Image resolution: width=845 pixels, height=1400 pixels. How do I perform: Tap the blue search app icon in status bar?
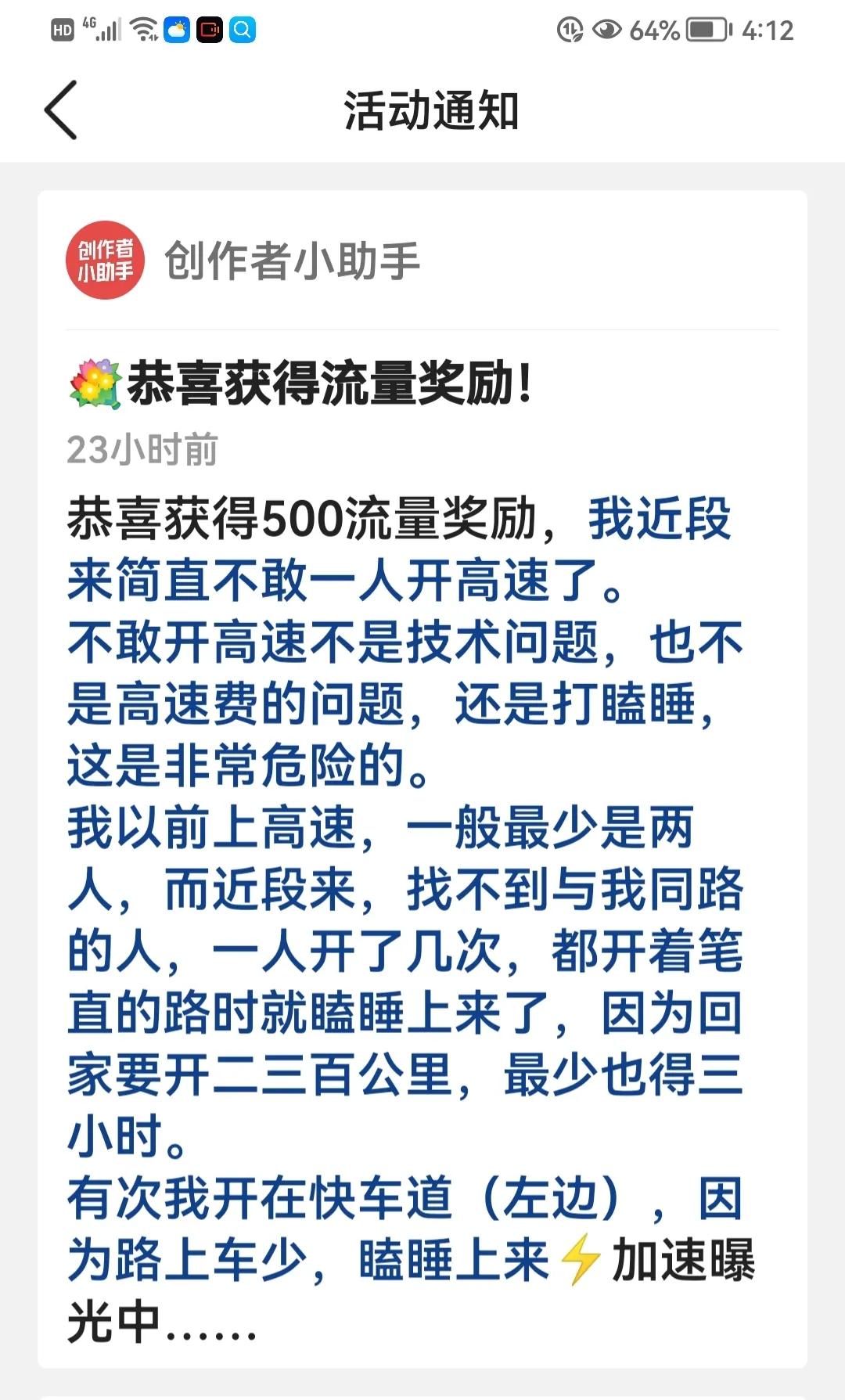click(244, 30)
